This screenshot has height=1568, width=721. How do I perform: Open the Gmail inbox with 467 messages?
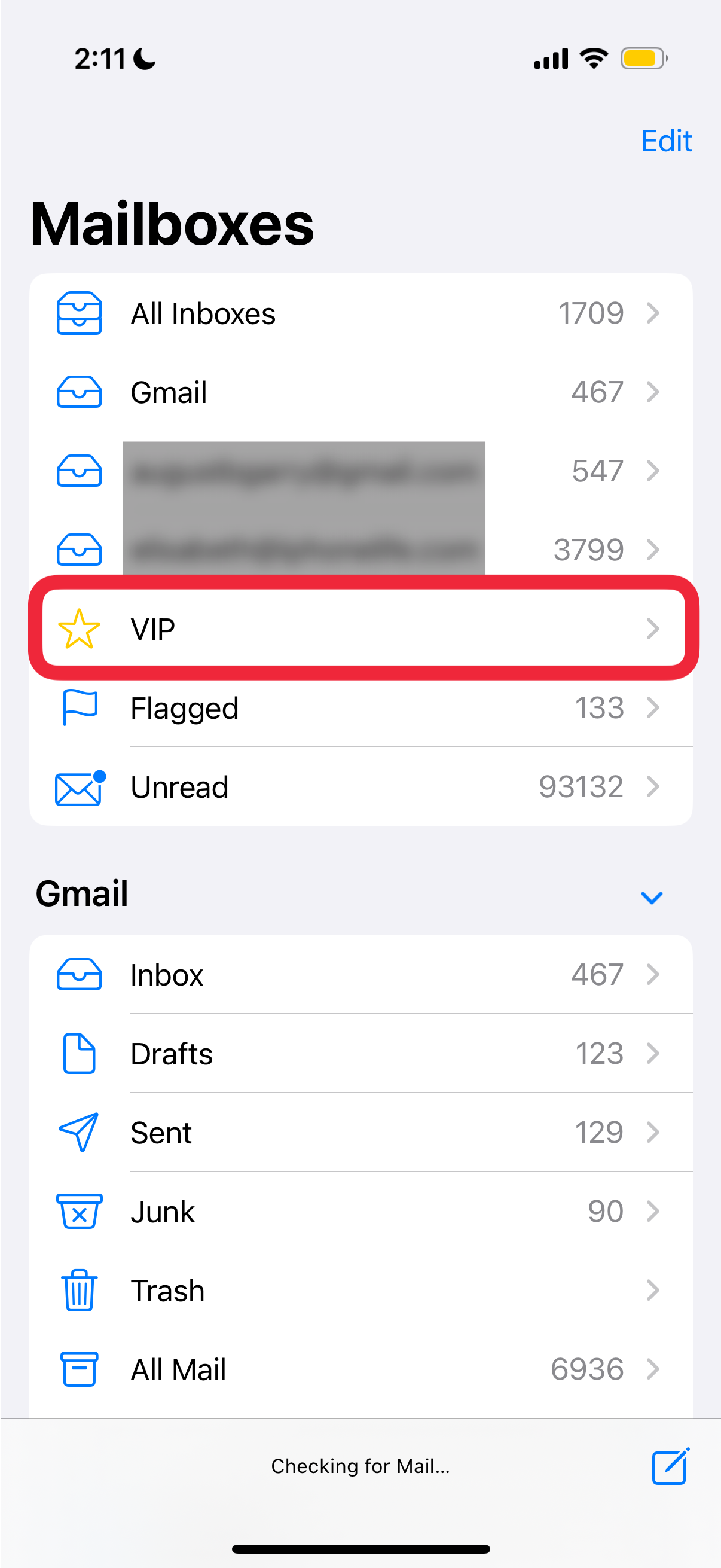(360, 392)
